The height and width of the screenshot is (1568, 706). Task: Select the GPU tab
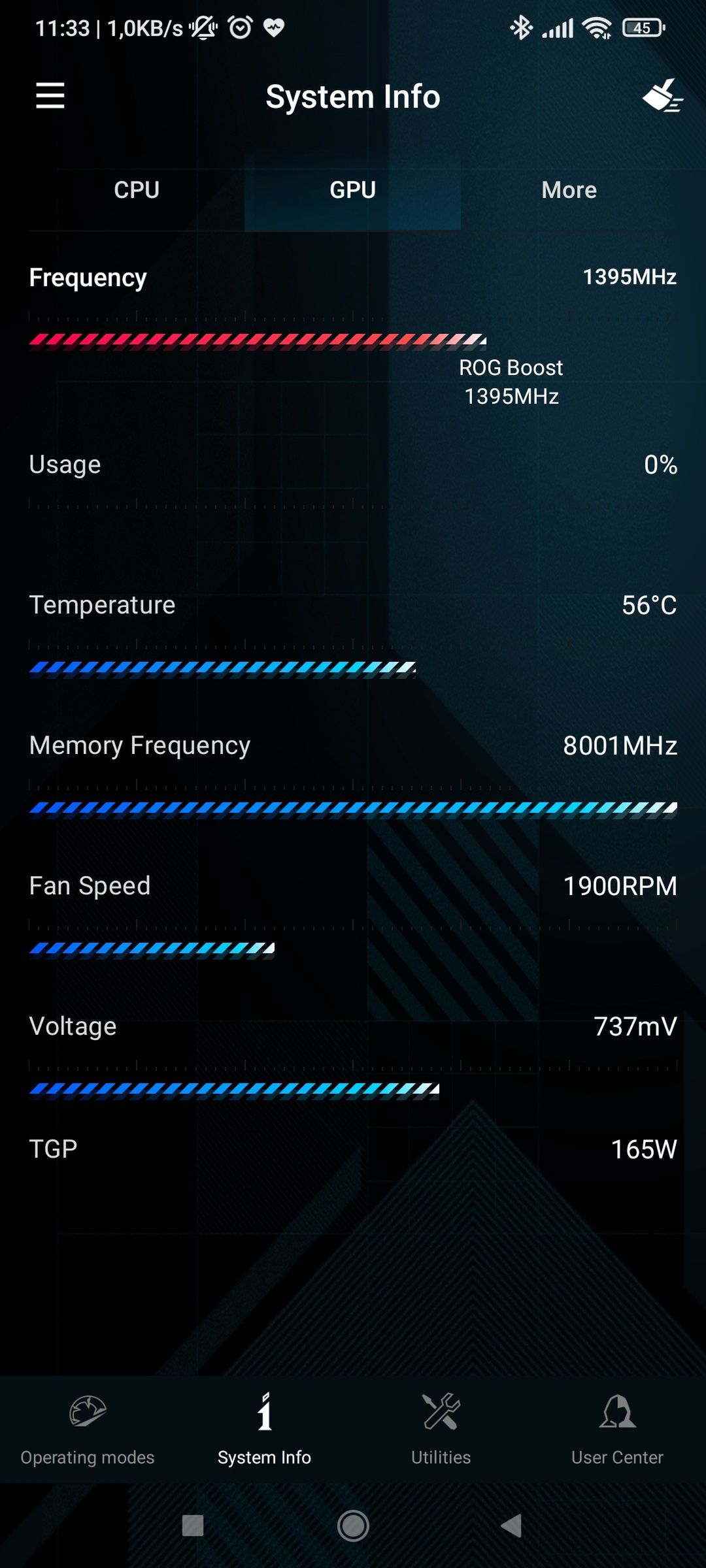click(353, 190)
